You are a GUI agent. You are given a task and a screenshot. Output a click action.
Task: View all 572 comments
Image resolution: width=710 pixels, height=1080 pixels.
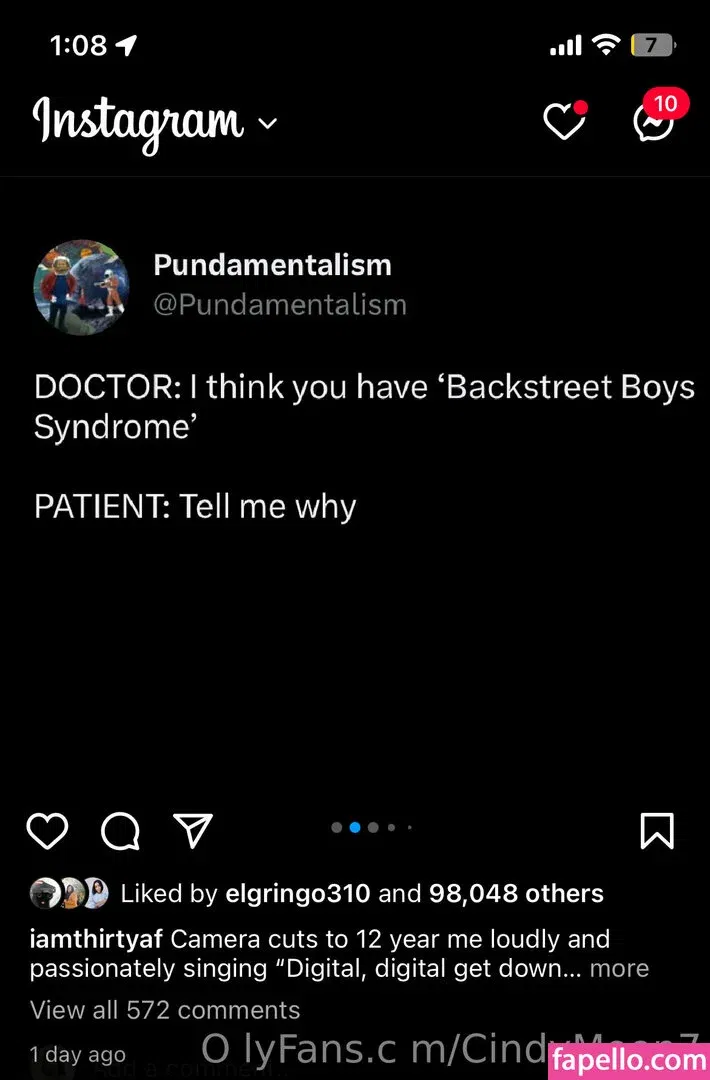pos(165,1010)
